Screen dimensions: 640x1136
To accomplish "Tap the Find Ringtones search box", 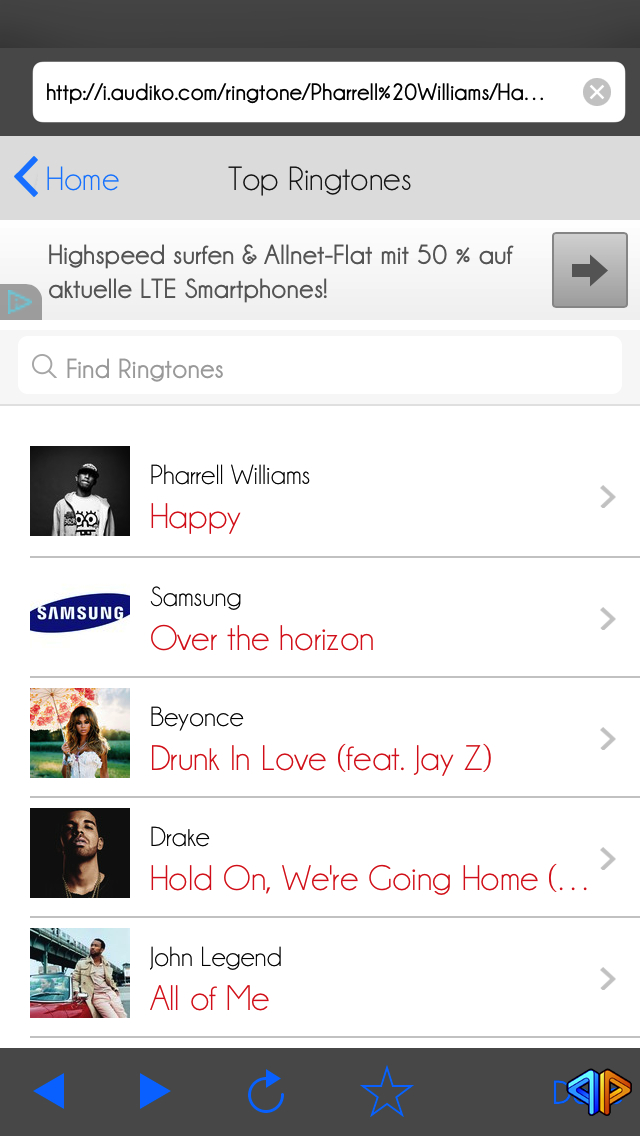I will (320, 366).
